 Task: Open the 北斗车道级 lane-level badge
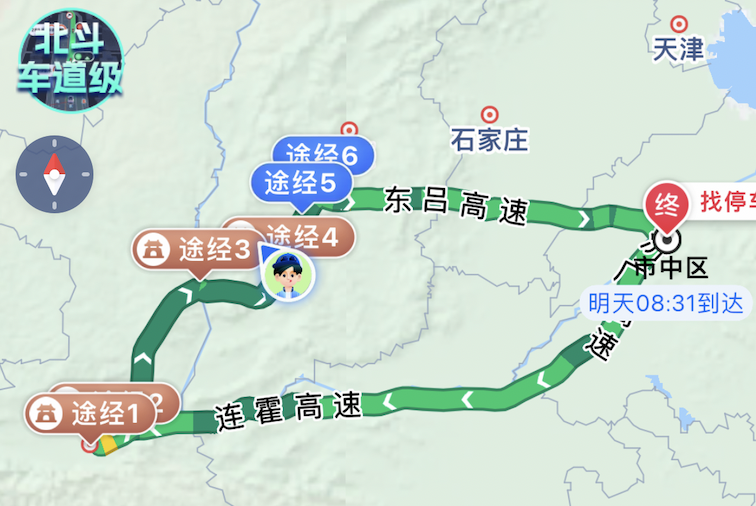click(x=70, y=61)
